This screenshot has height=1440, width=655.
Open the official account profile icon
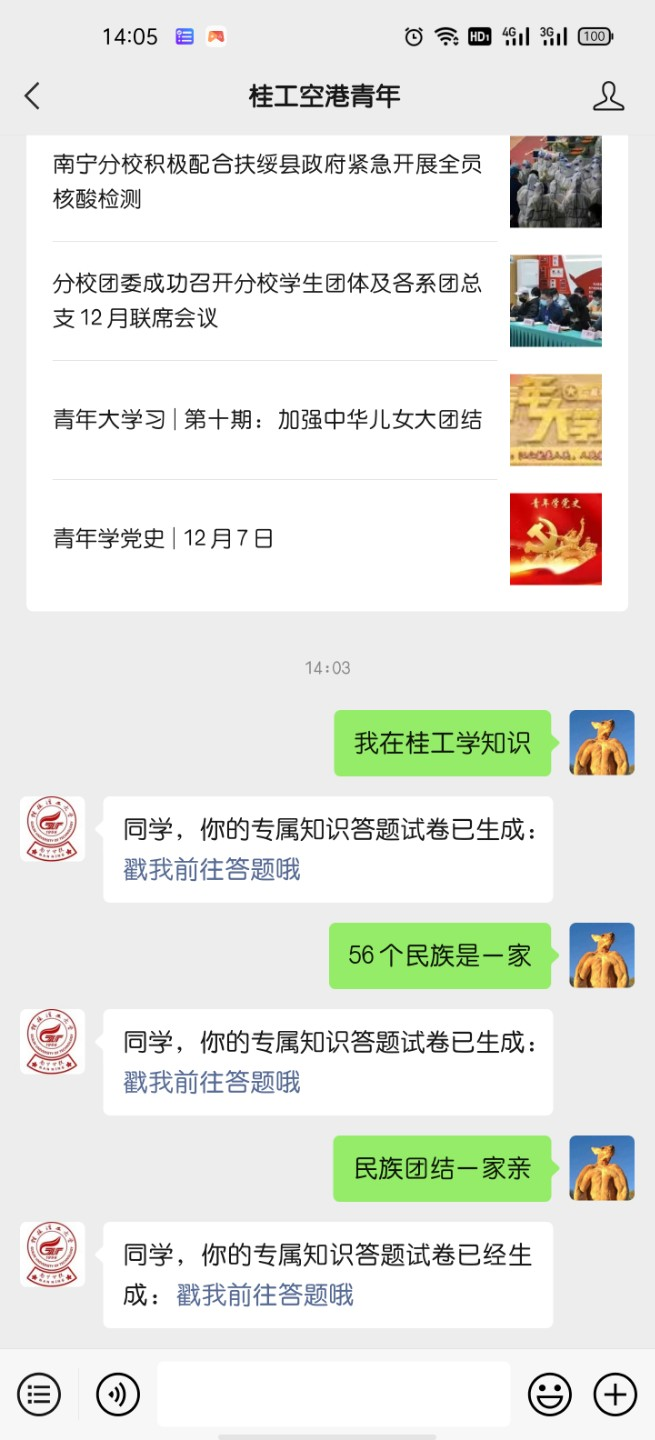coord(608,96)
